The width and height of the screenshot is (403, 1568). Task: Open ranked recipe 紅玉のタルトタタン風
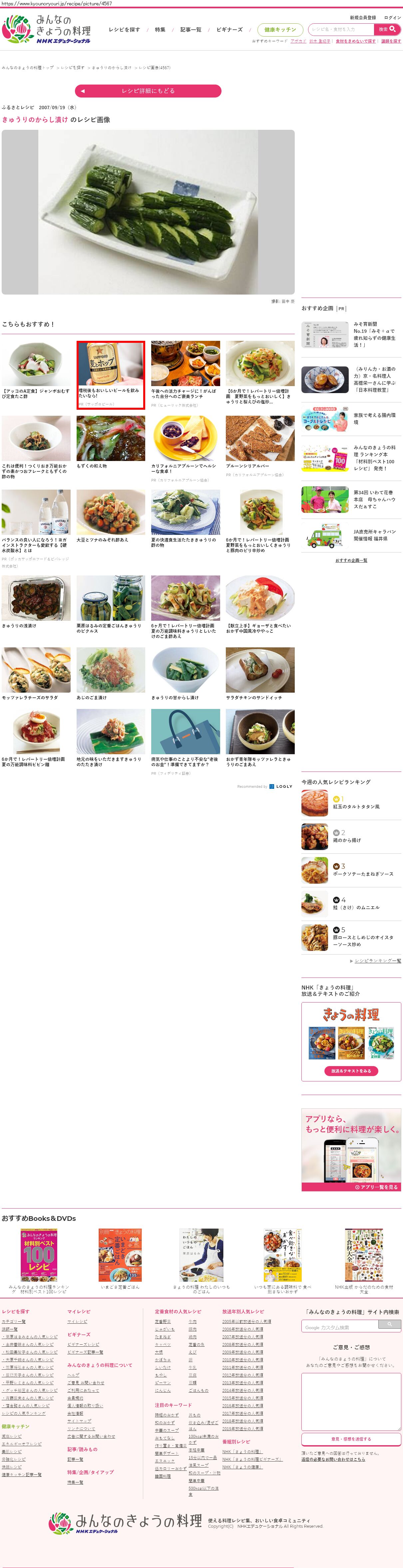[x=356, y=806]
